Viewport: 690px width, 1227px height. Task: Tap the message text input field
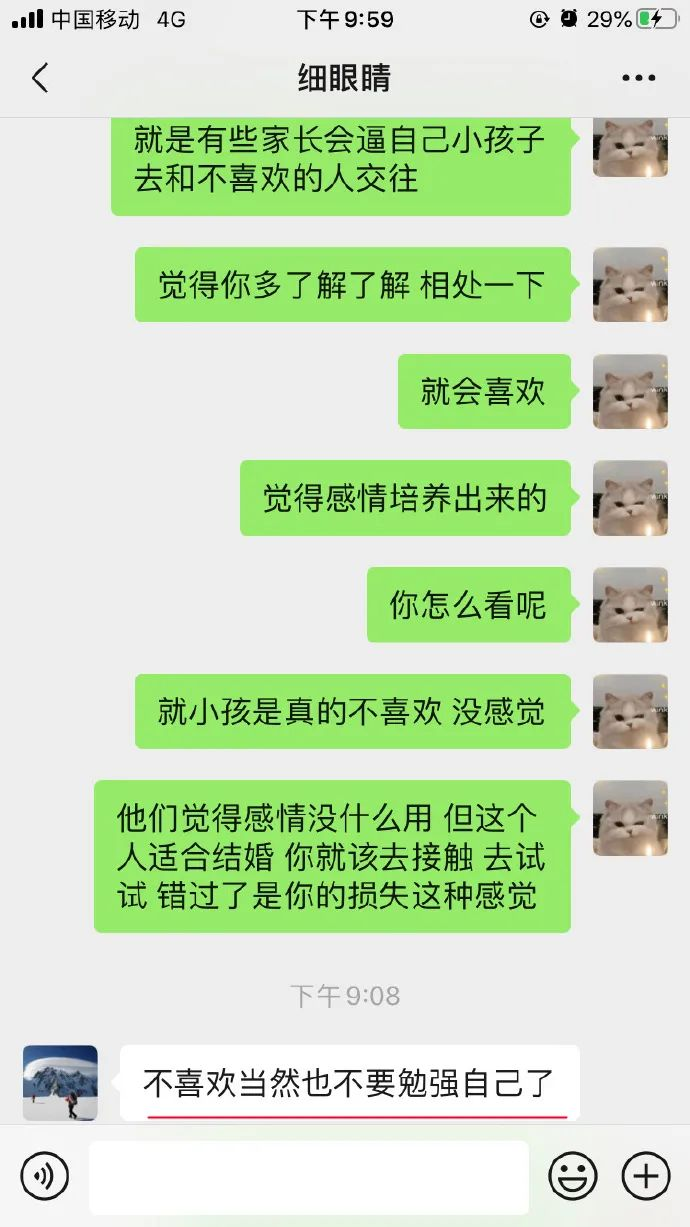[x=308, y=1177]
